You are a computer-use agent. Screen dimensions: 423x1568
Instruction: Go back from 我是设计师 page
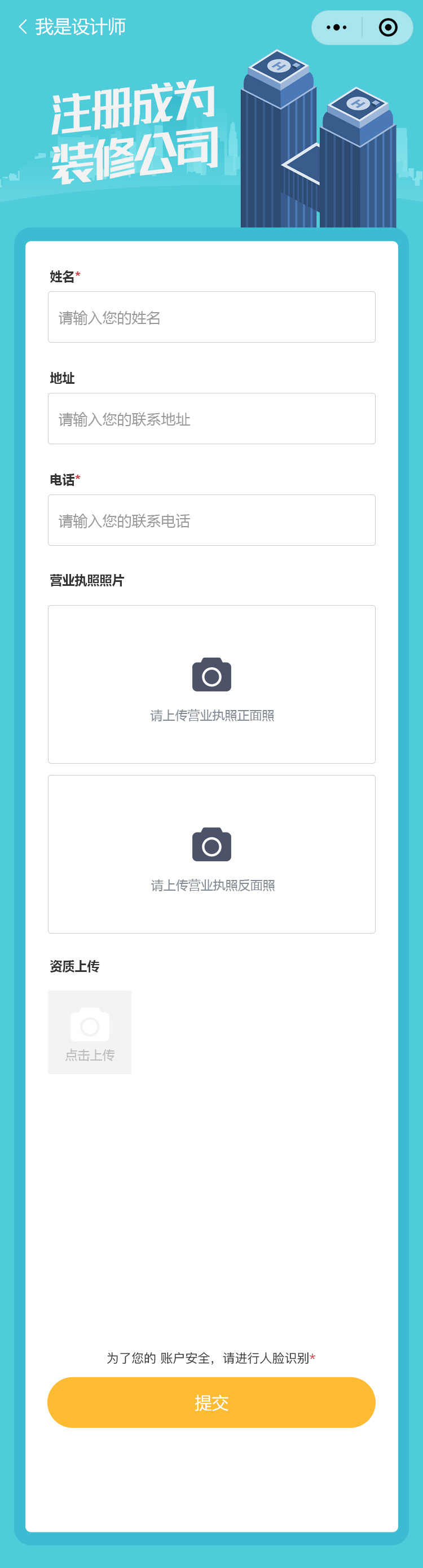pos(23,27)
